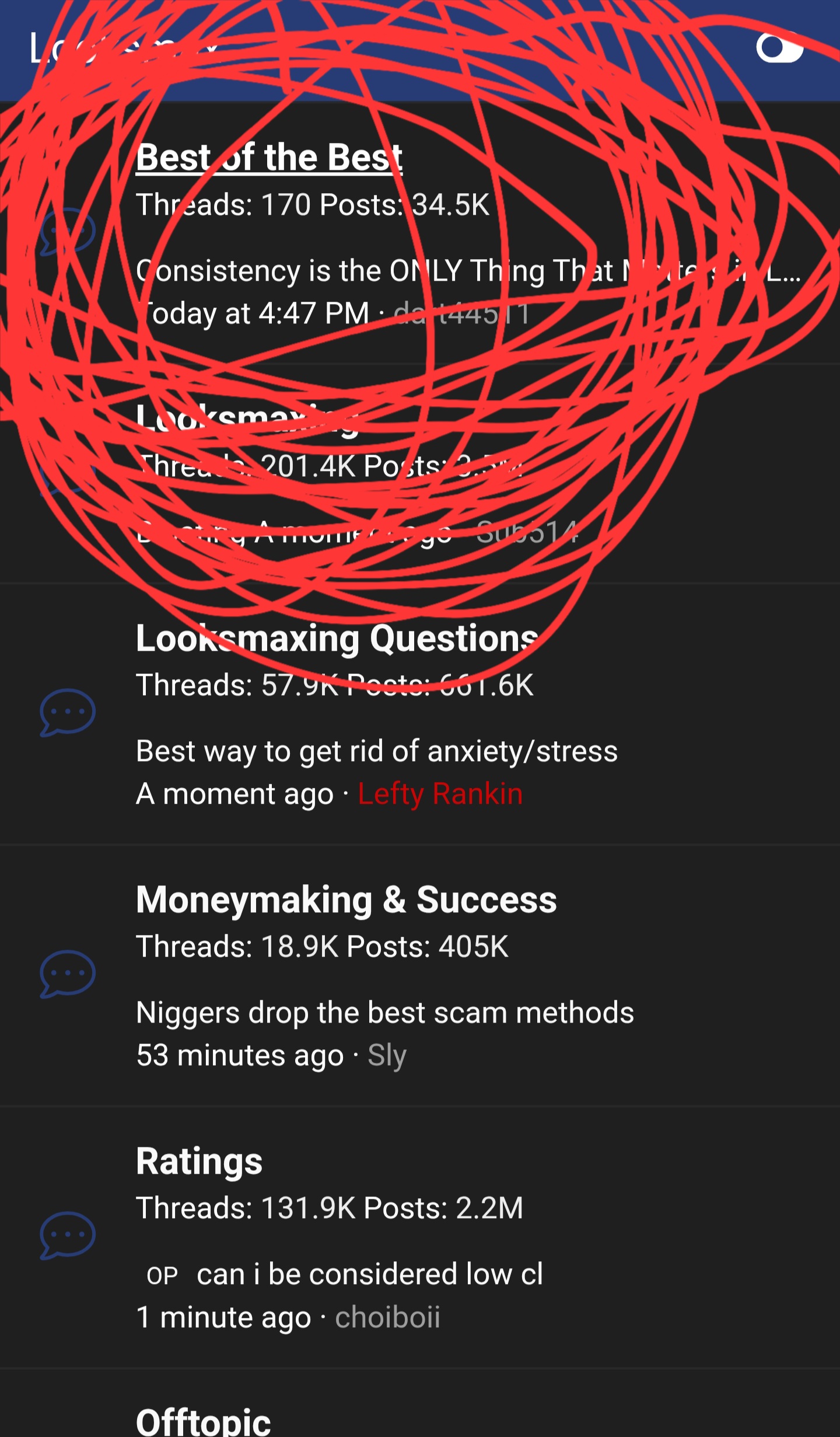840x1437 pixels.
Task: Open the Best of the Best forum
Action: coord(269,158)
